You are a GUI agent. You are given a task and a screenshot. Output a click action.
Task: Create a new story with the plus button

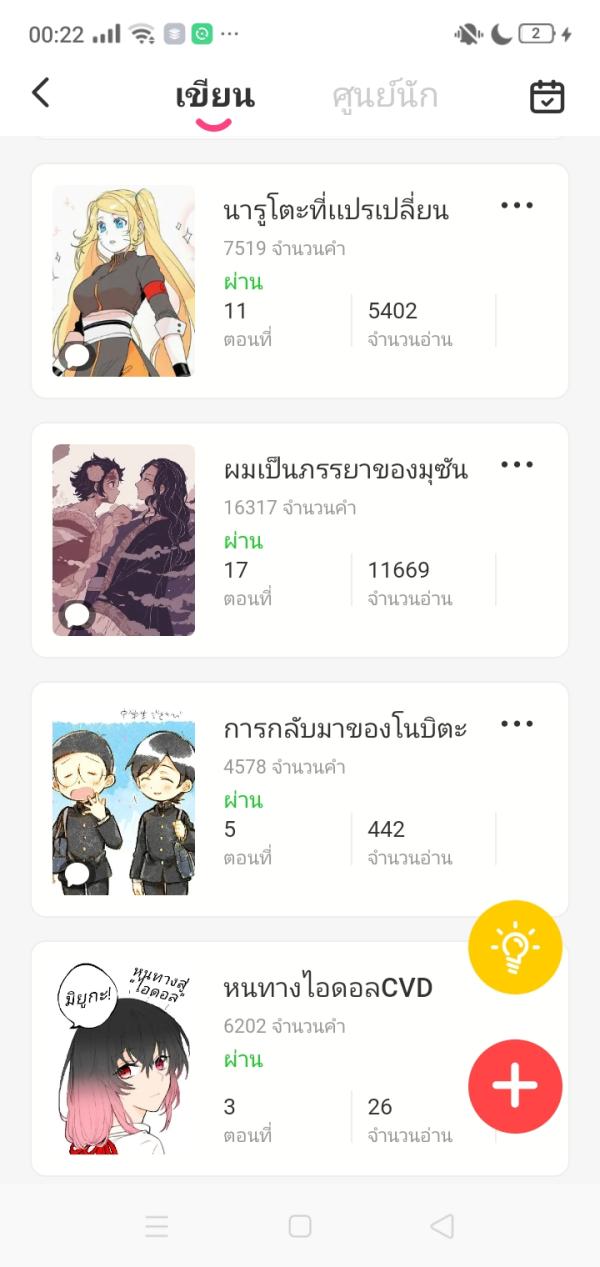(x=515, y=1087)
